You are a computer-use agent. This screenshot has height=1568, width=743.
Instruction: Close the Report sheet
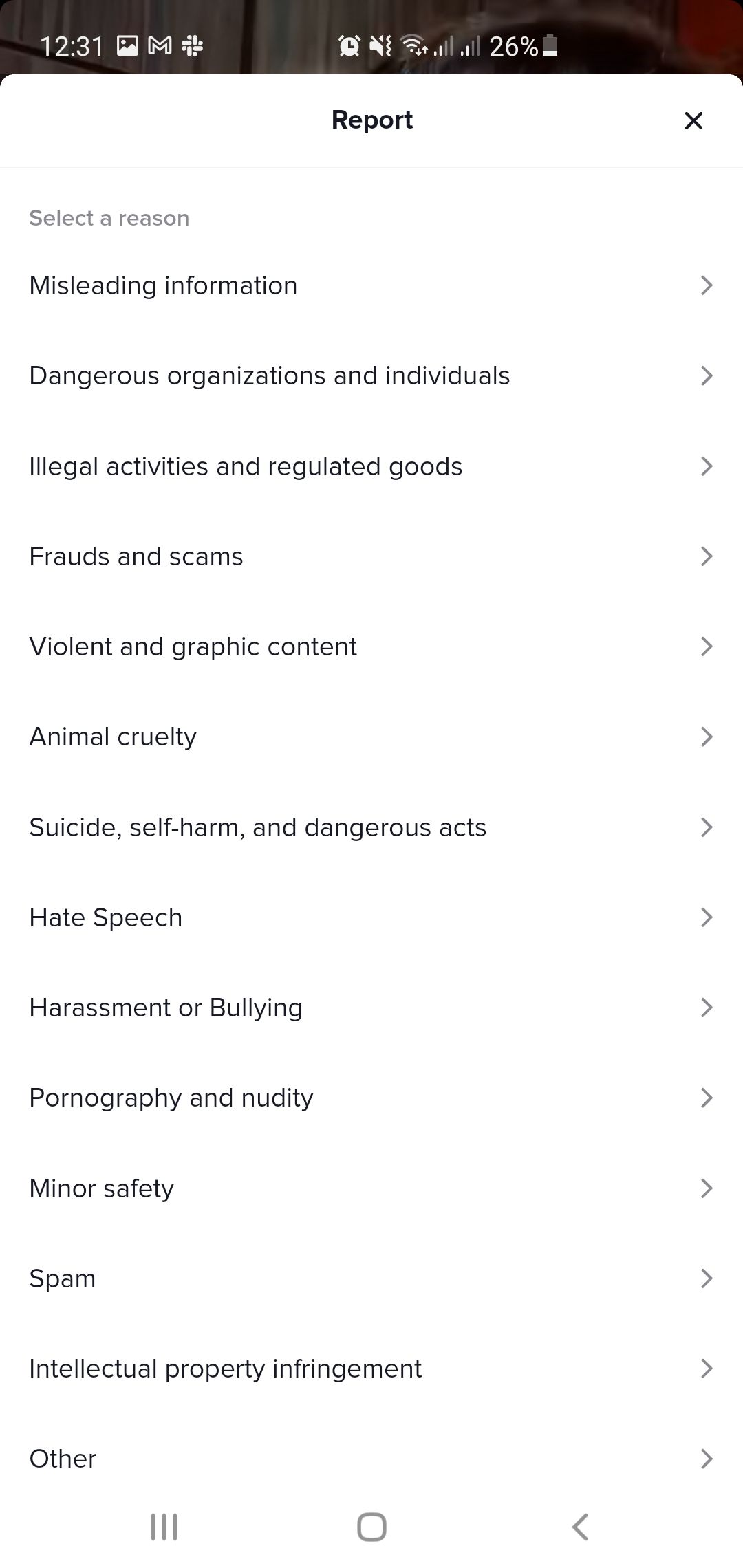click(x=693, y=121)
